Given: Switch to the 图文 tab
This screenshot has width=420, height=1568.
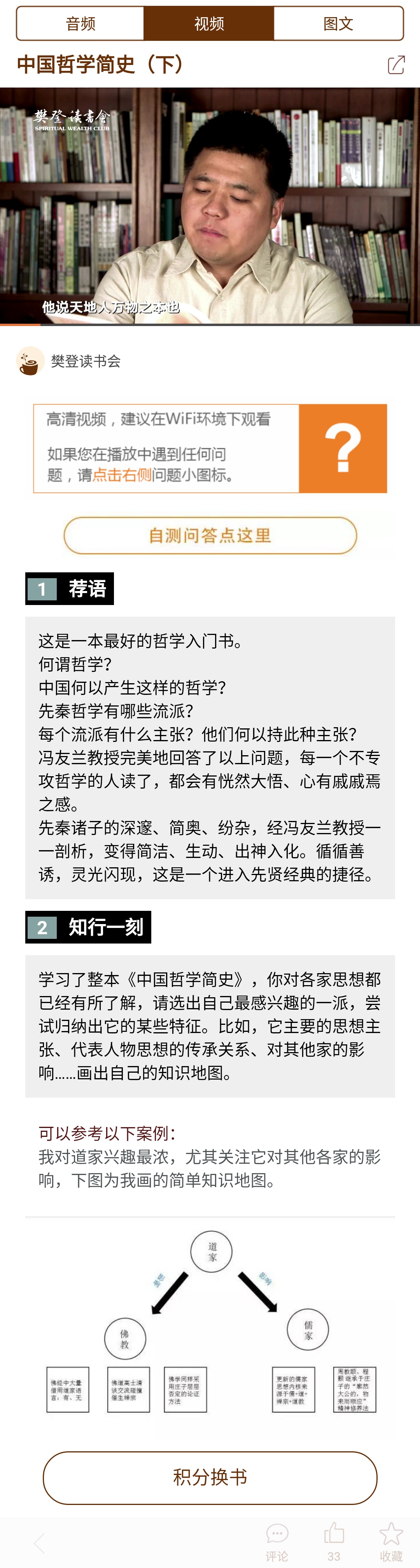Looking at the screenshot, I should [x=338, y=24].
